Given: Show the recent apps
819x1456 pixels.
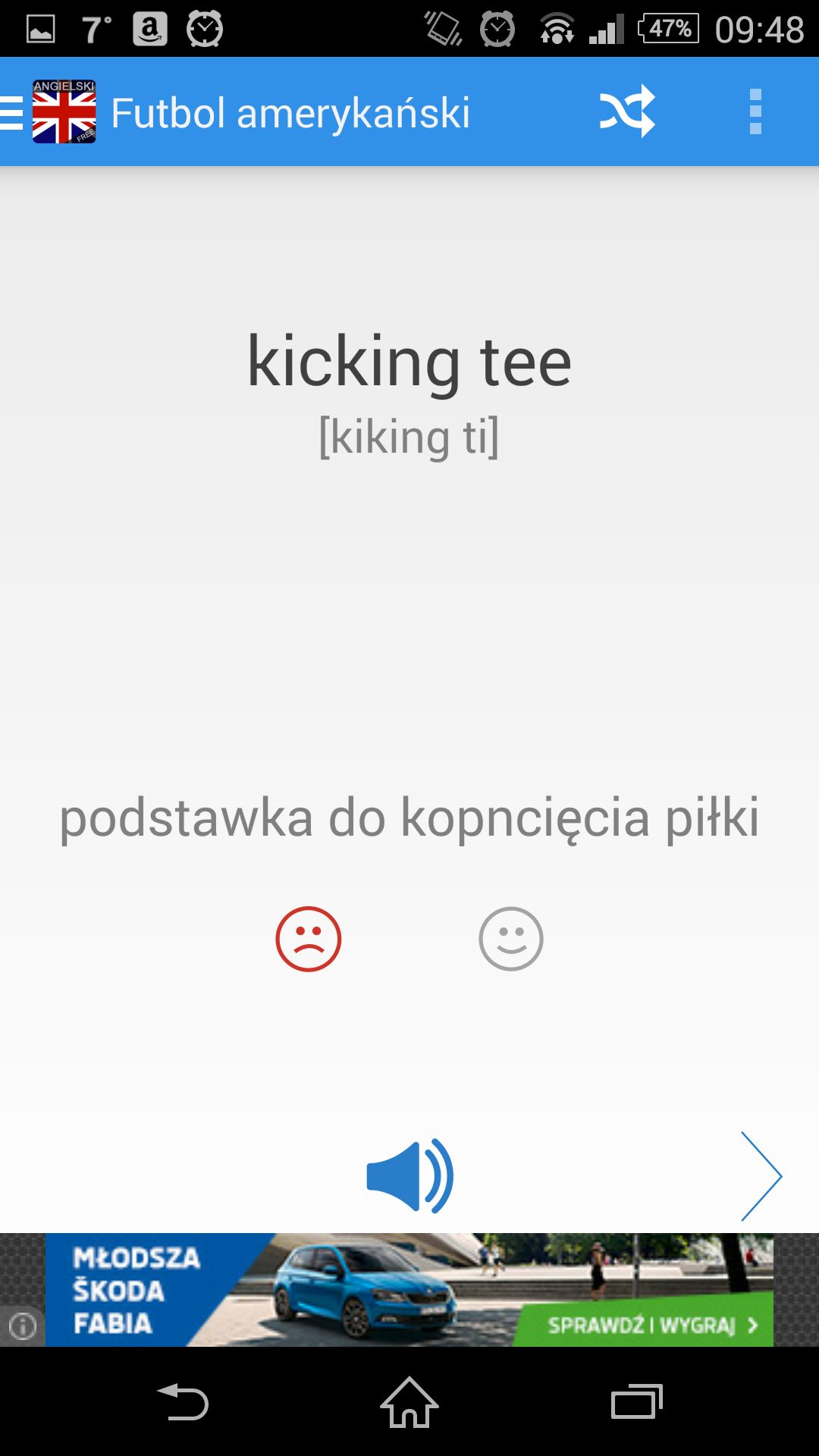Looking at the screenshot, I should 637,1402.
